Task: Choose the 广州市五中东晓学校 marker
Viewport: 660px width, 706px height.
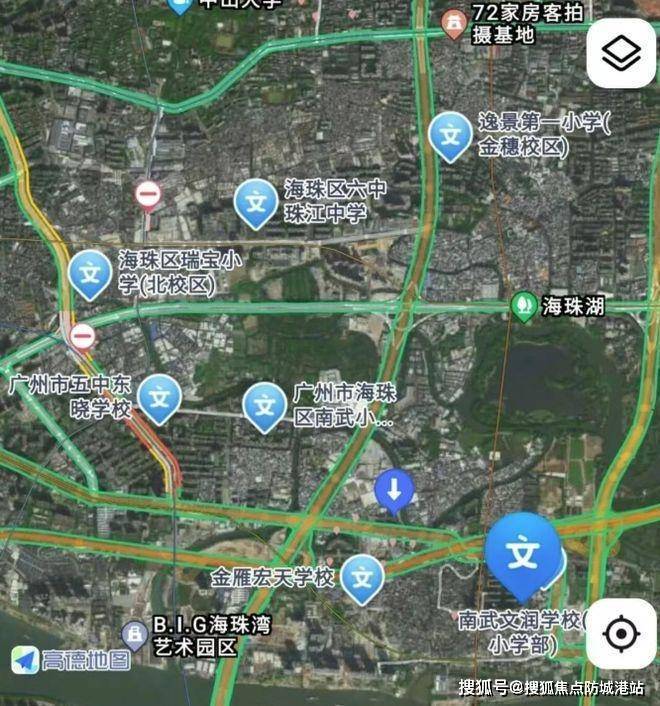Action: point(158,398)
